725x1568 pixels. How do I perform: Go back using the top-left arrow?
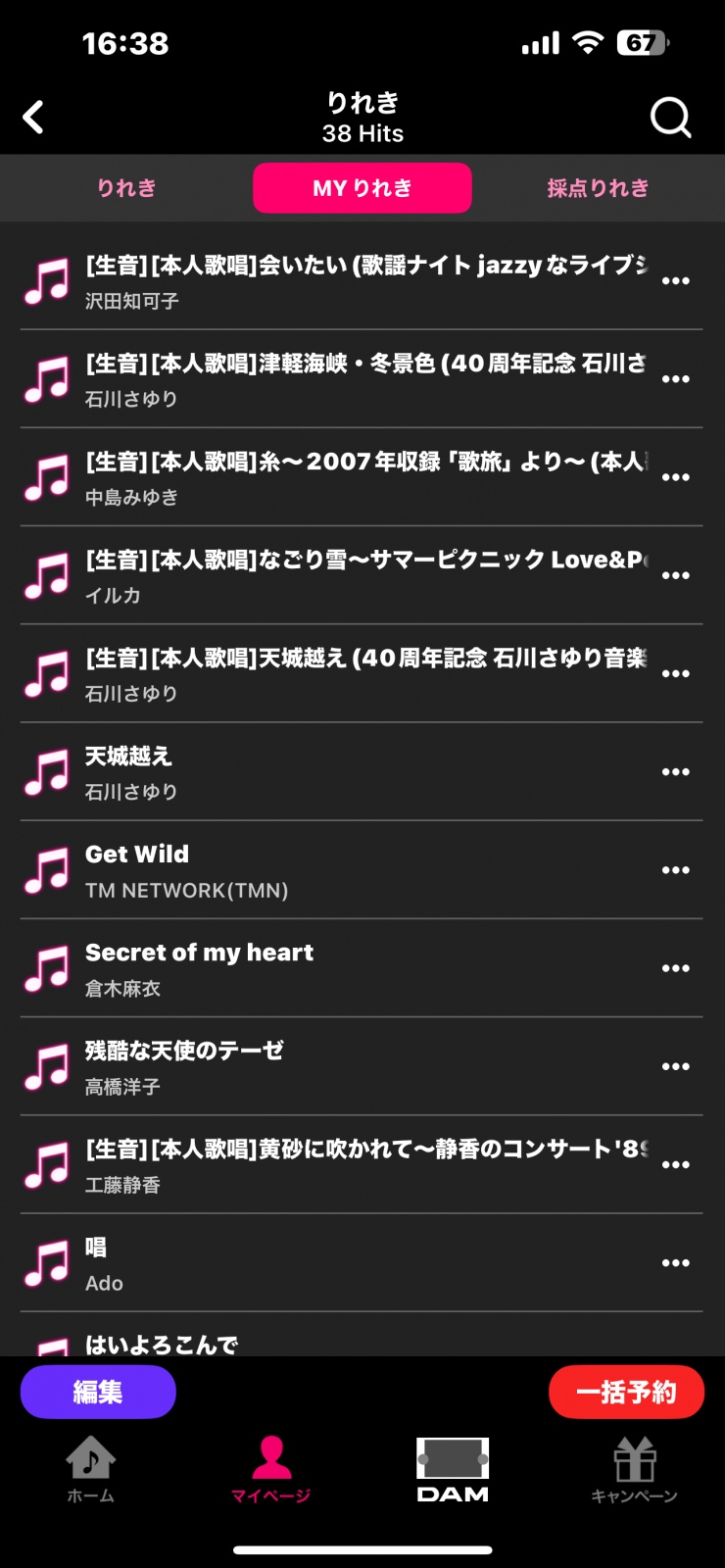33,118
